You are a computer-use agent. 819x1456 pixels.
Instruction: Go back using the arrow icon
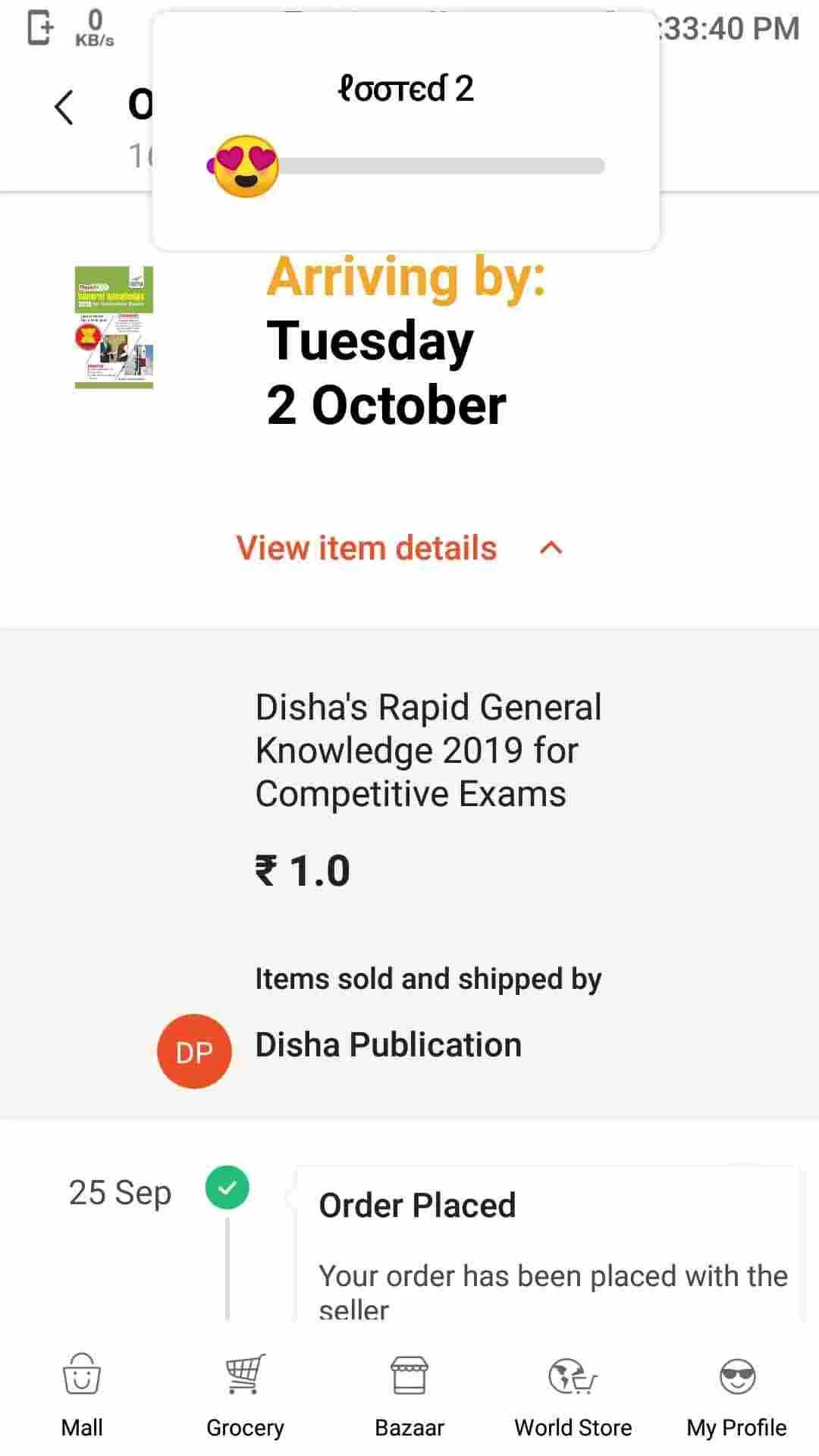[65, 107]
